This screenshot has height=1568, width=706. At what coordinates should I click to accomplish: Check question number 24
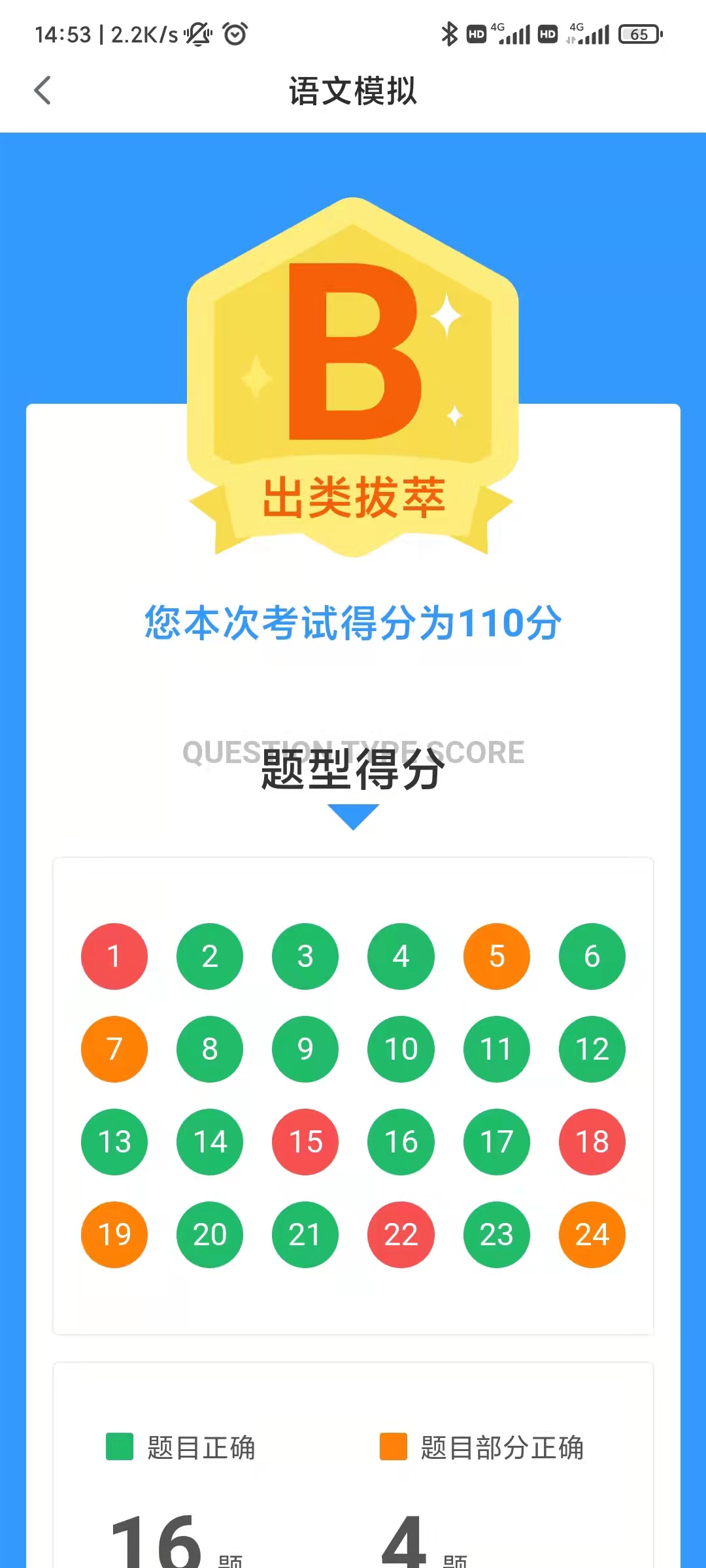click(592, 1235)
